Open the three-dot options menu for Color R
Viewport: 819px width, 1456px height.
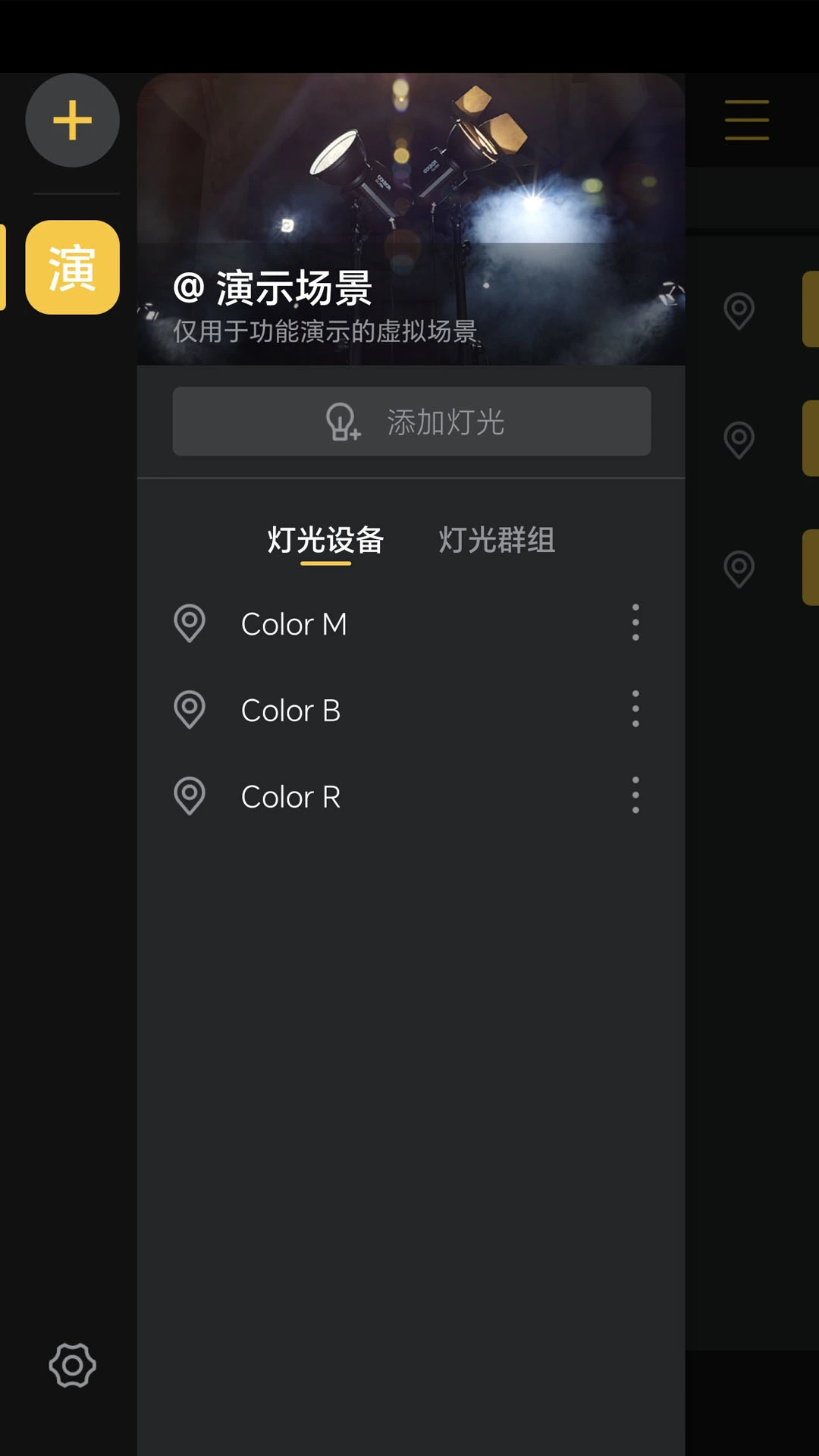pyautogui.click(x=635, y=795)
